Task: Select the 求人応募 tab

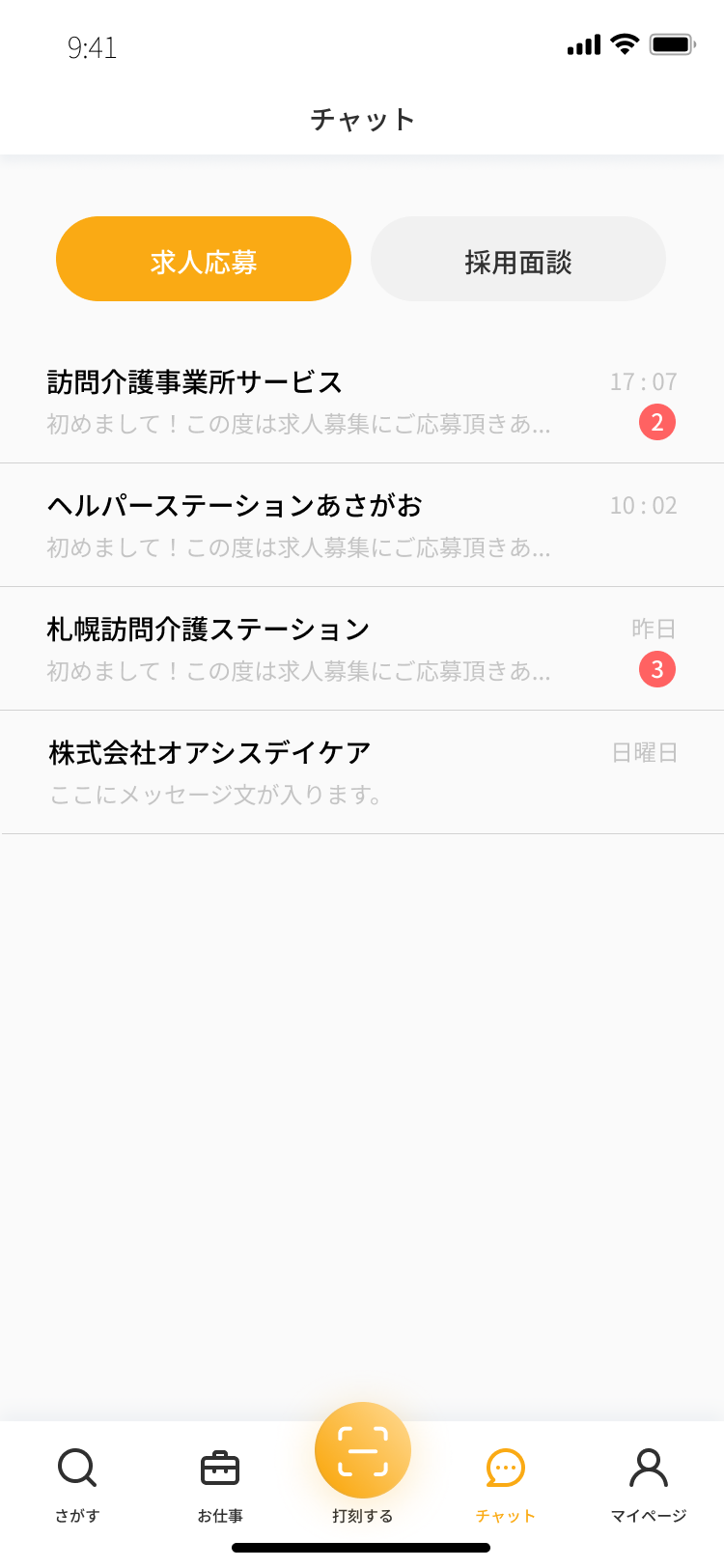Action: pos(204,259)
